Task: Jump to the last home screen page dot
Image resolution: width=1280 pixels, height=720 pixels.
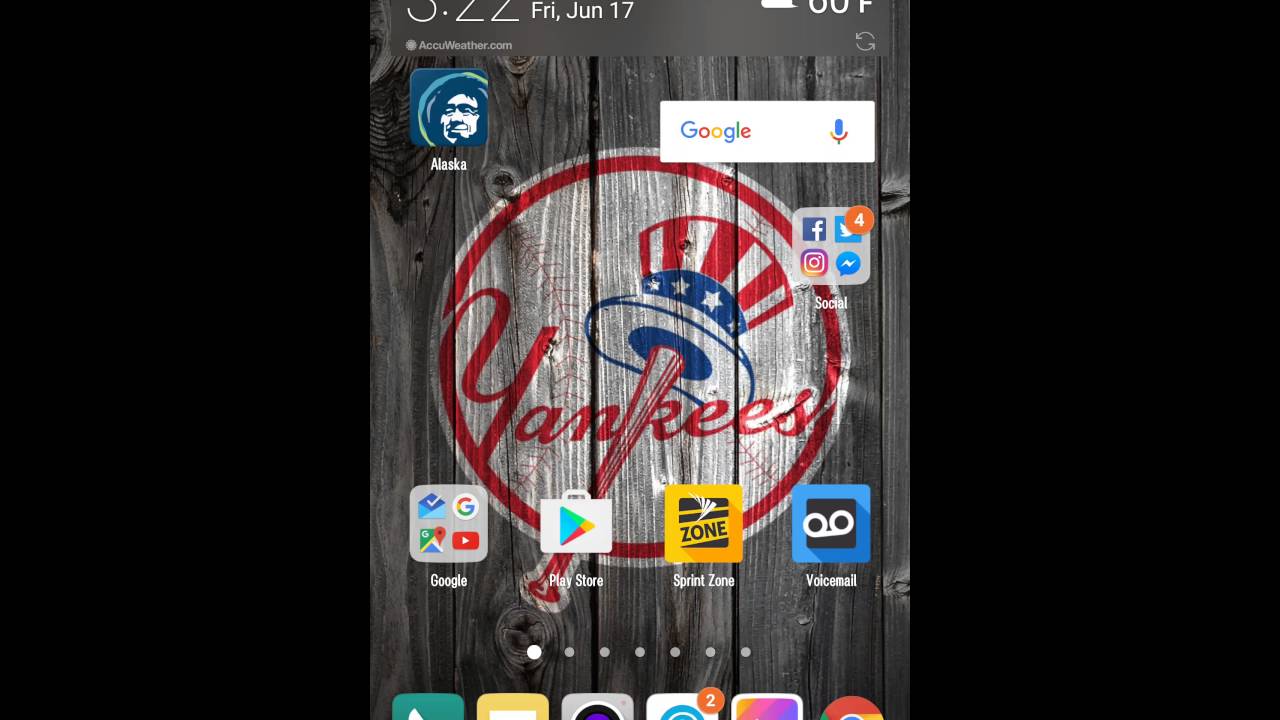Action: click(x=746, y=652)
